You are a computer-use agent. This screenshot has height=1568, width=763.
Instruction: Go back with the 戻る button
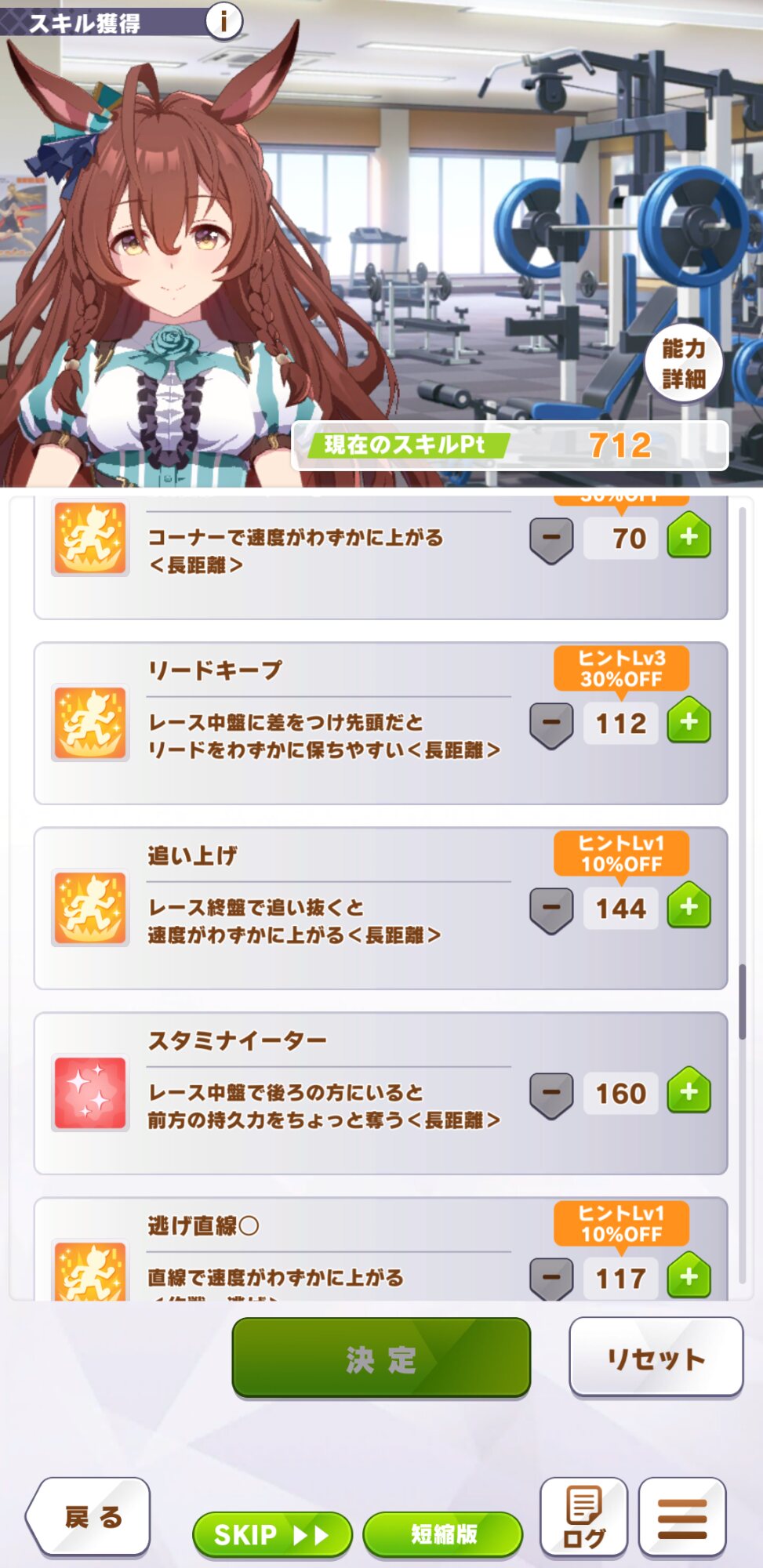point(89,1517)
